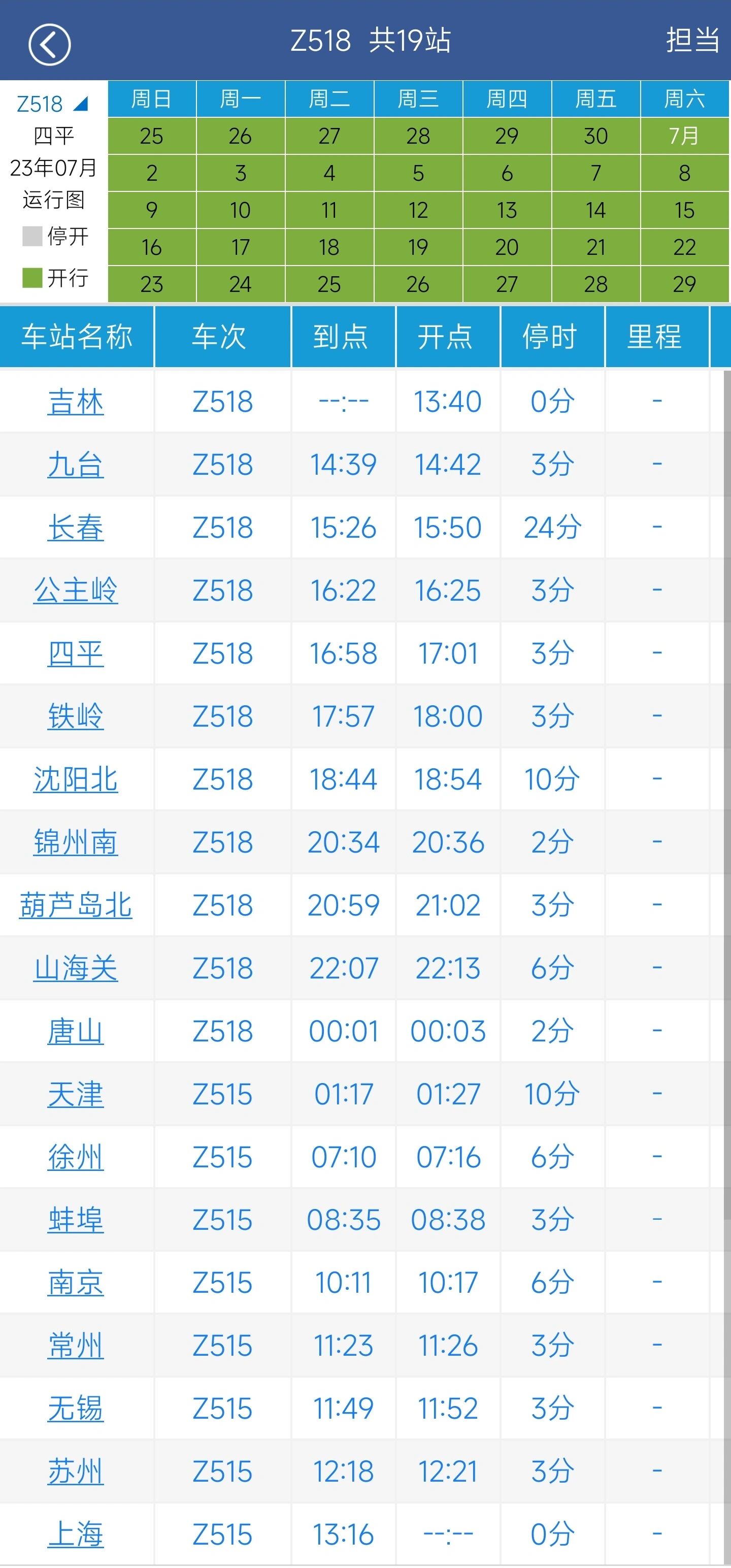Open the 吉林 station link
Image resolution: width=731 pixels, height=1568 pixels.
click(x=74, y=402)
